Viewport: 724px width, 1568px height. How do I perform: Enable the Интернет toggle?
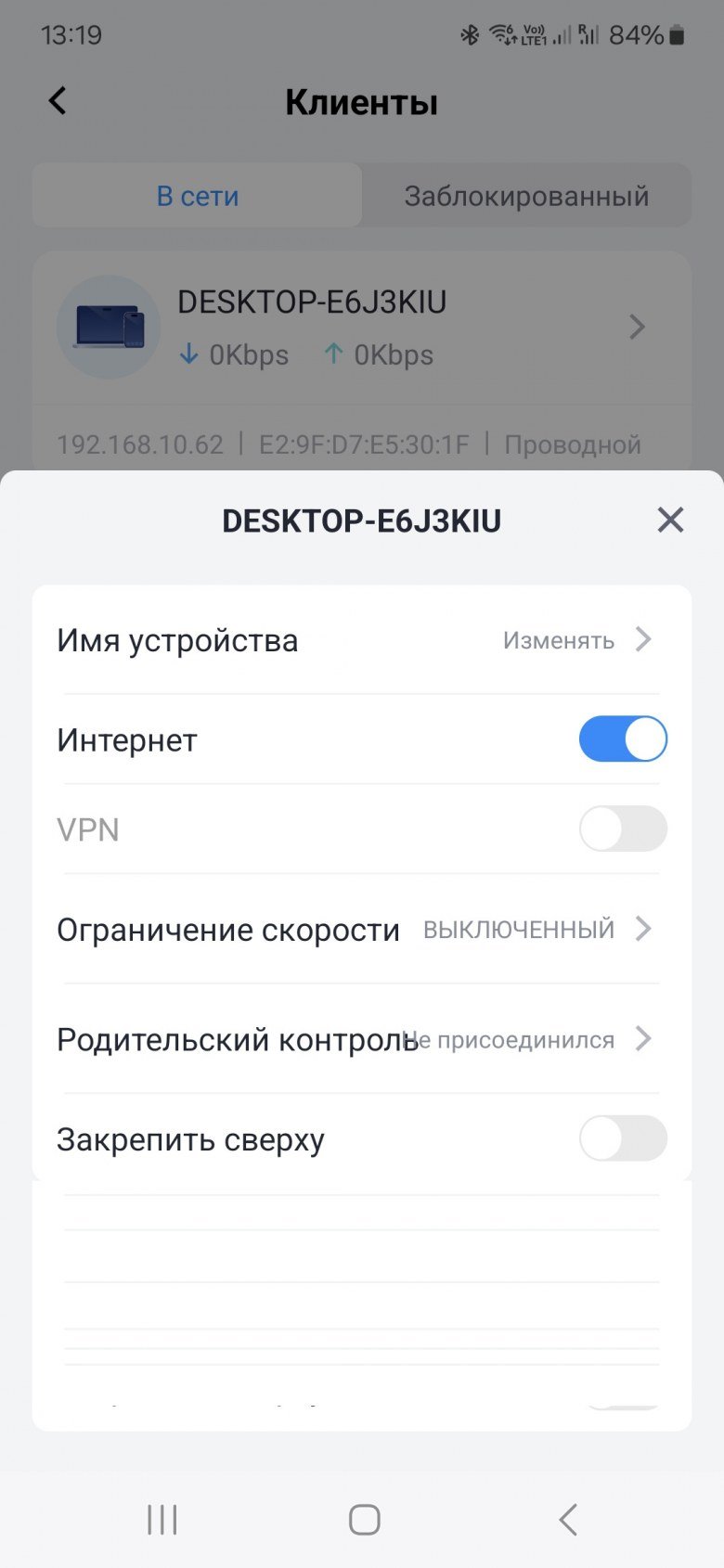[x=622, y=739]
